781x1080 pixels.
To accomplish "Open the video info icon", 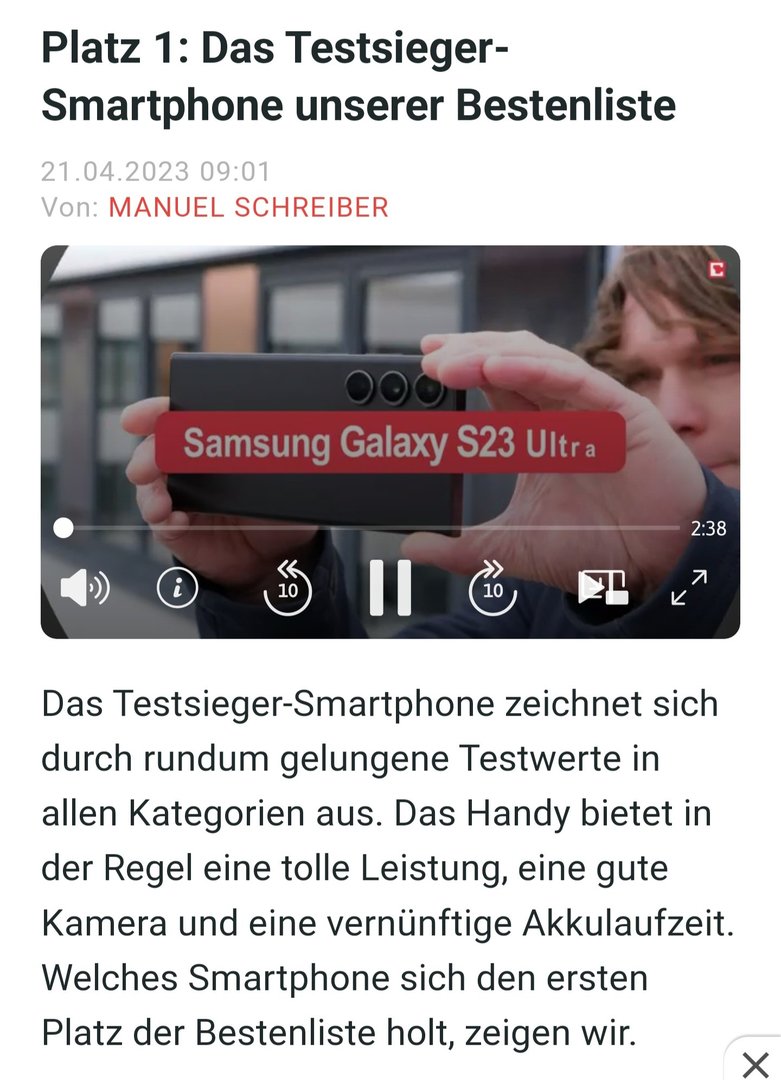I will (178, 589).
